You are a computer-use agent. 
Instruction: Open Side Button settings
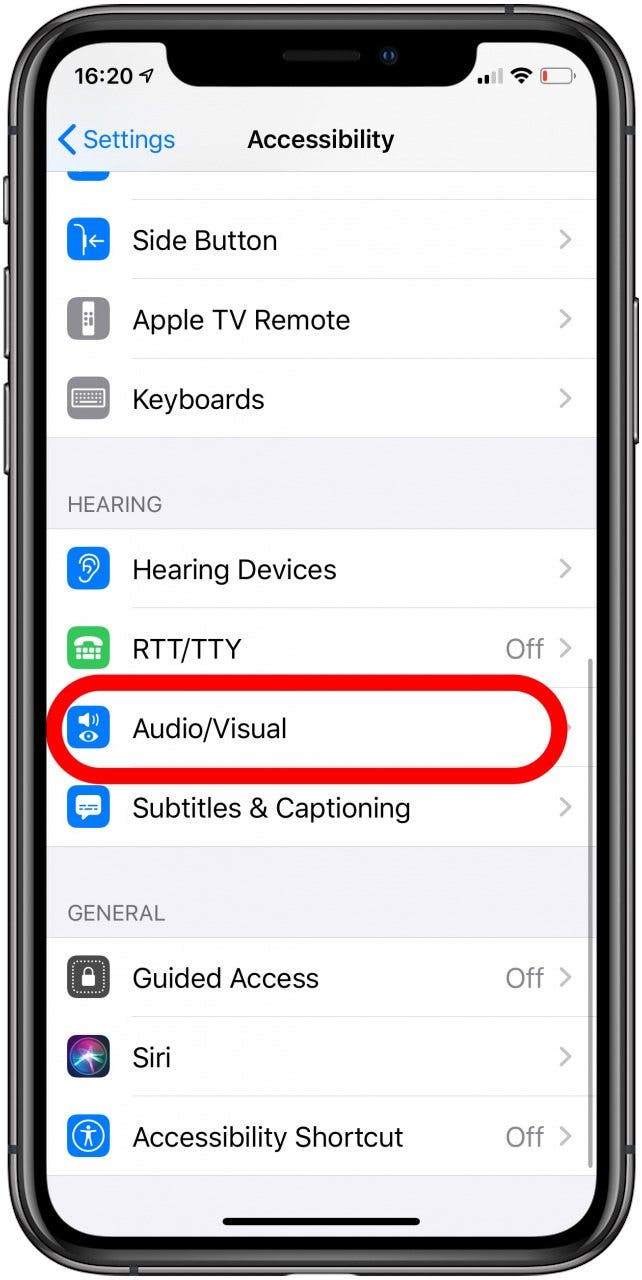pos(320,240)
